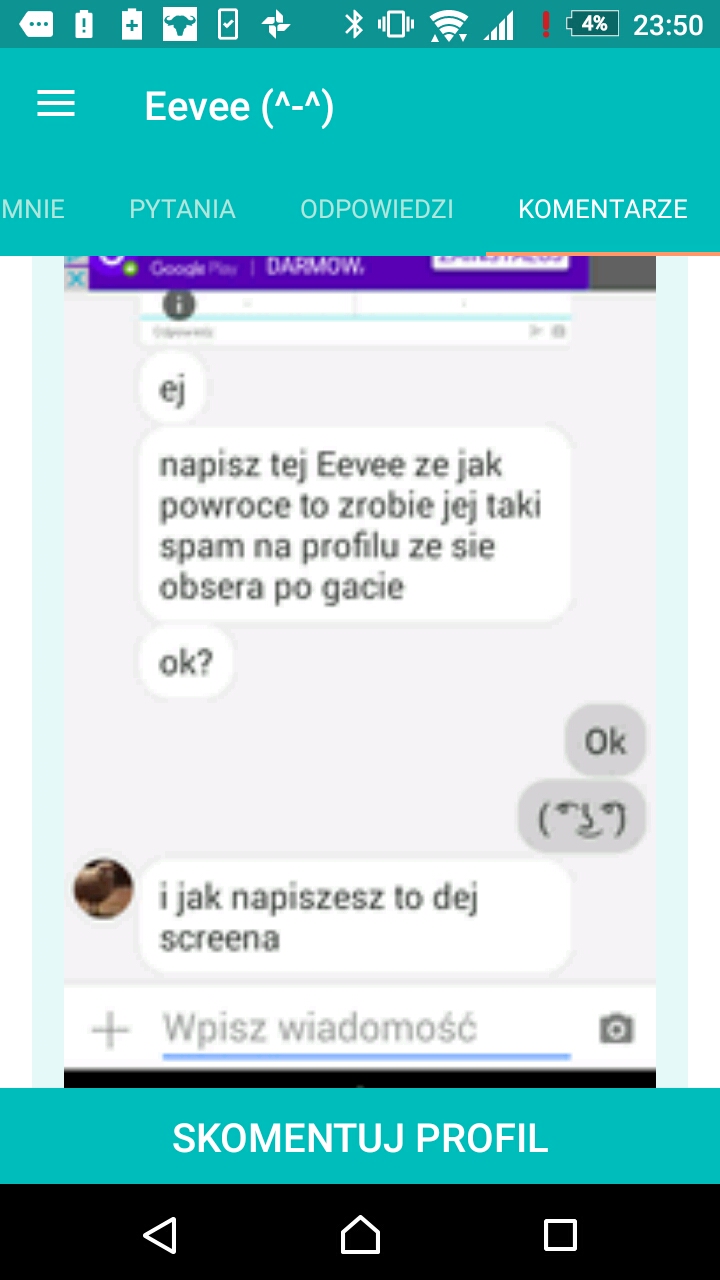The height and width of the screenshot is (1280, 720).
Task: Switch to the Pytania tab
Action: pyautogui.click(x=182, y=209)
